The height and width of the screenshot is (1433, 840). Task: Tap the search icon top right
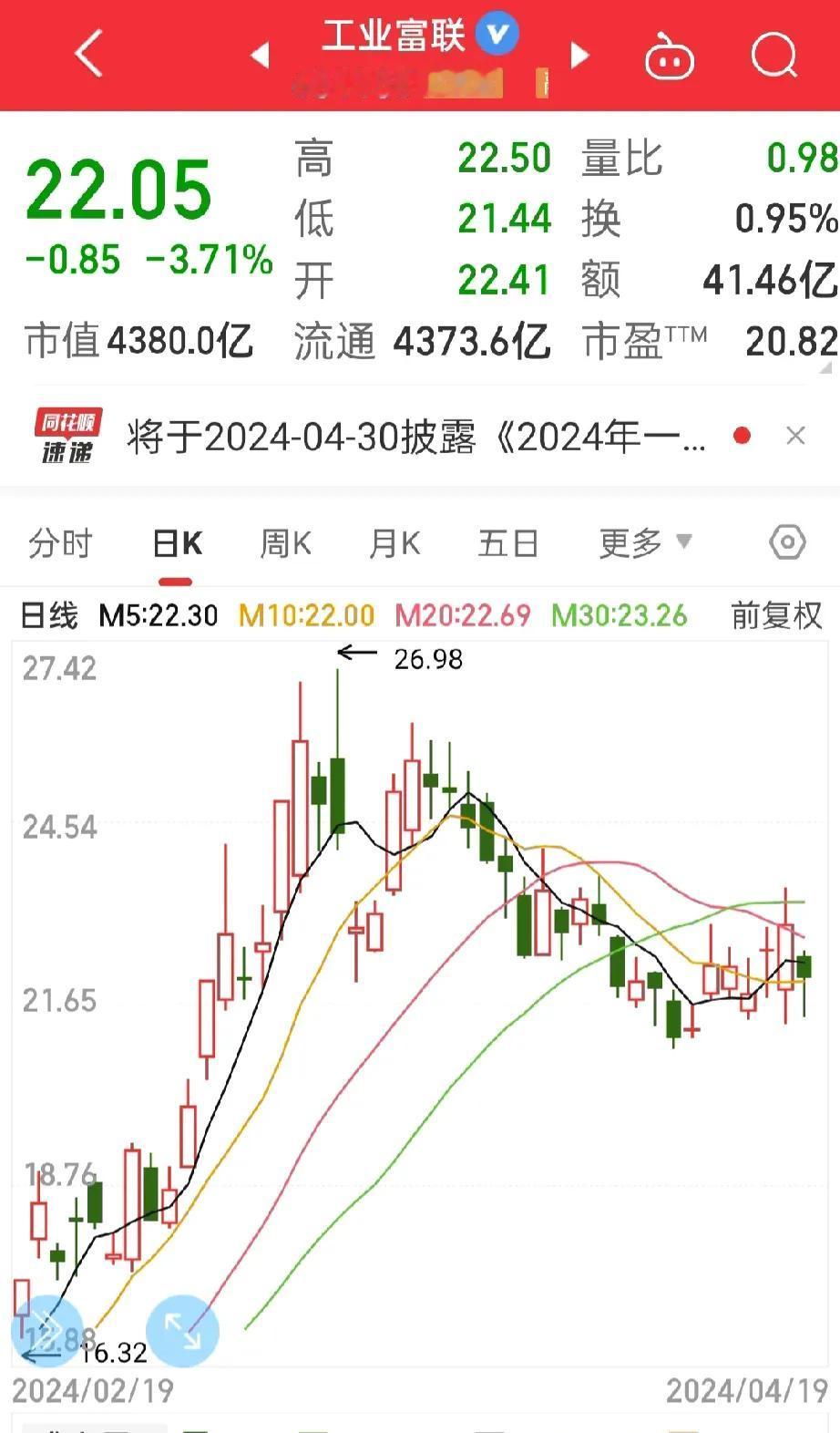pyautogui.click(x=775, y=56)
